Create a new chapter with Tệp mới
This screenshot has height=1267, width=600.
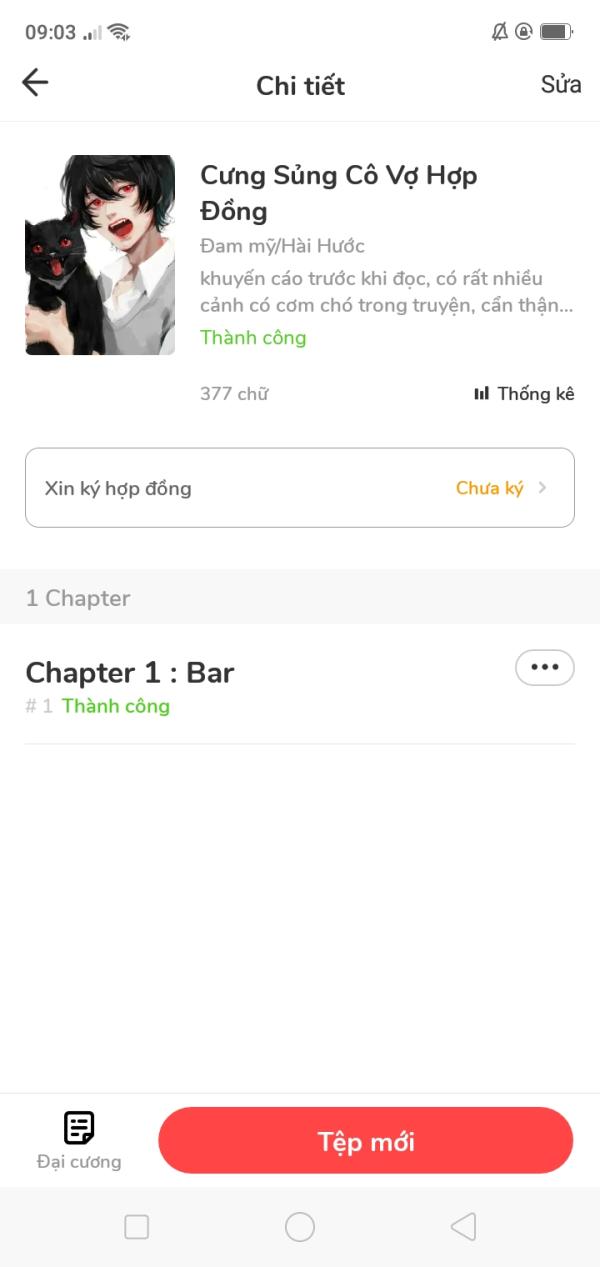366,1141
